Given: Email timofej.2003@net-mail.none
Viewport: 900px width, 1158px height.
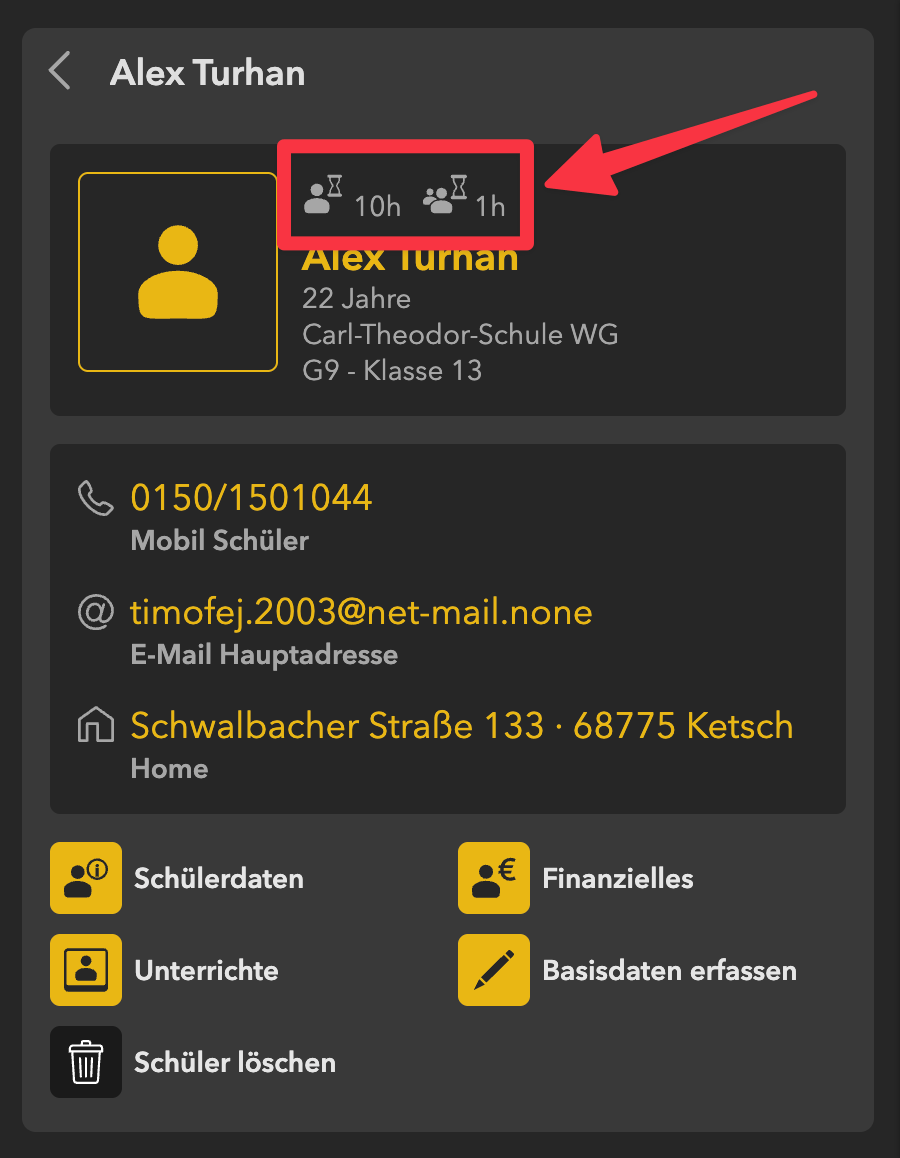Looking at the screenshot, I should 360,612.
